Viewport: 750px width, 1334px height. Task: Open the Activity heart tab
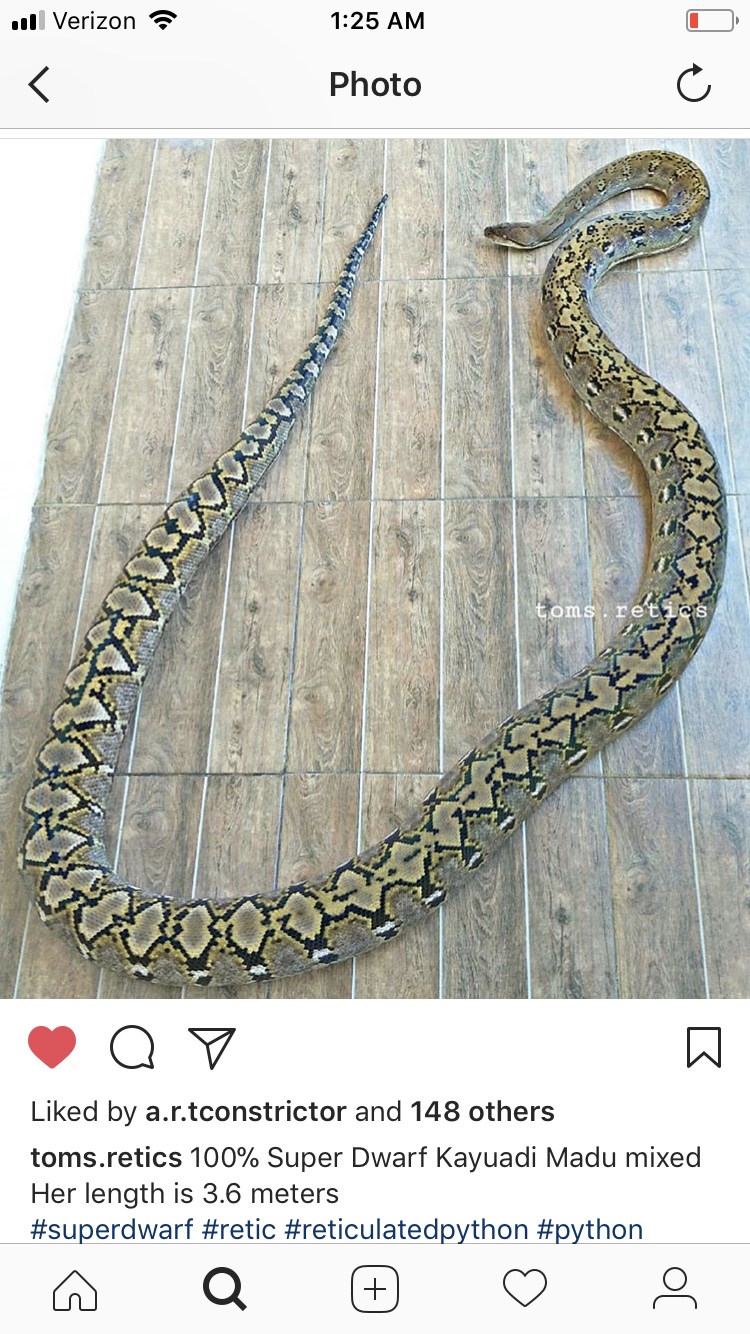[x=525, y=1289]
